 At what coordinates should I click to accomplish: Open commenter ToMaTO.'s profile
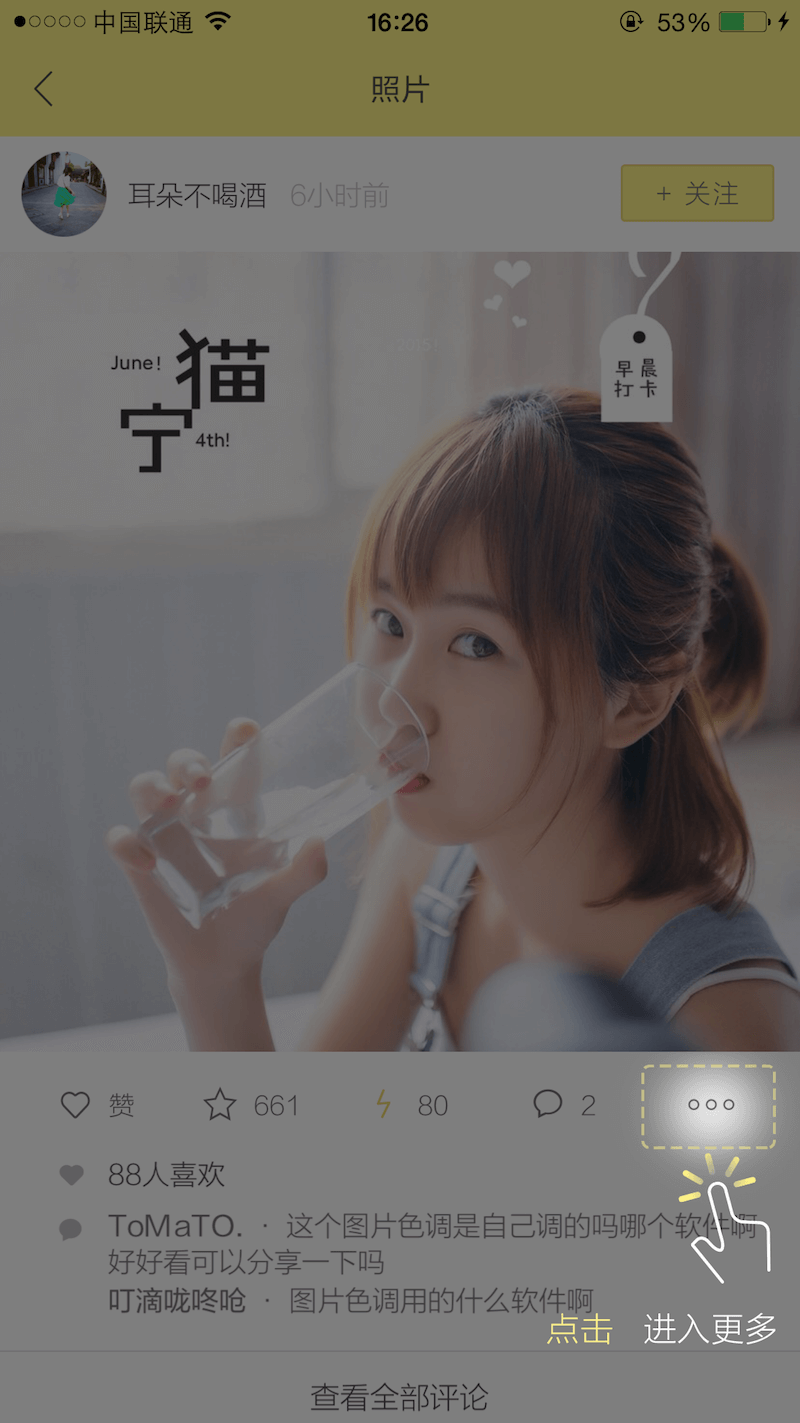[175, 1226]
